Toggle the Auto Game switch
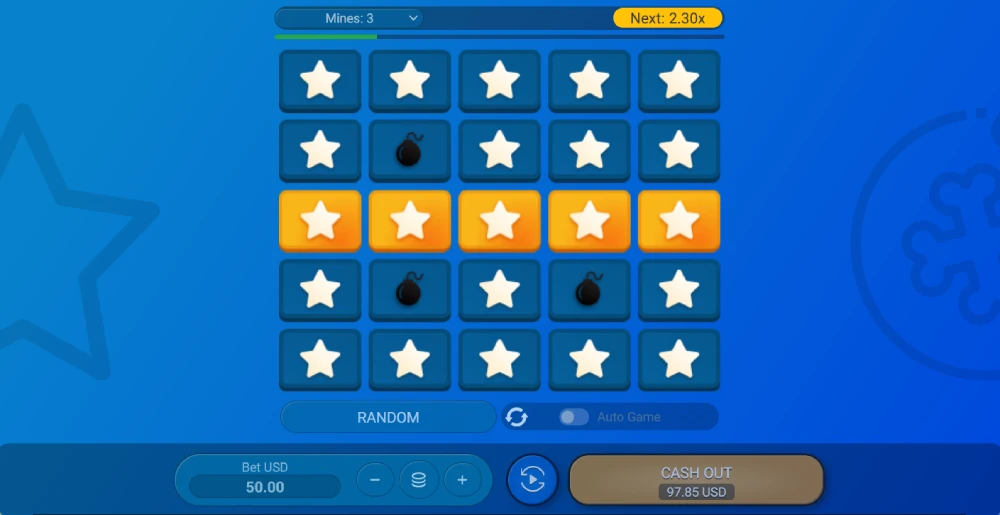Image resolution: width=1000 pixels, height=515 pixels. point(573,417)
